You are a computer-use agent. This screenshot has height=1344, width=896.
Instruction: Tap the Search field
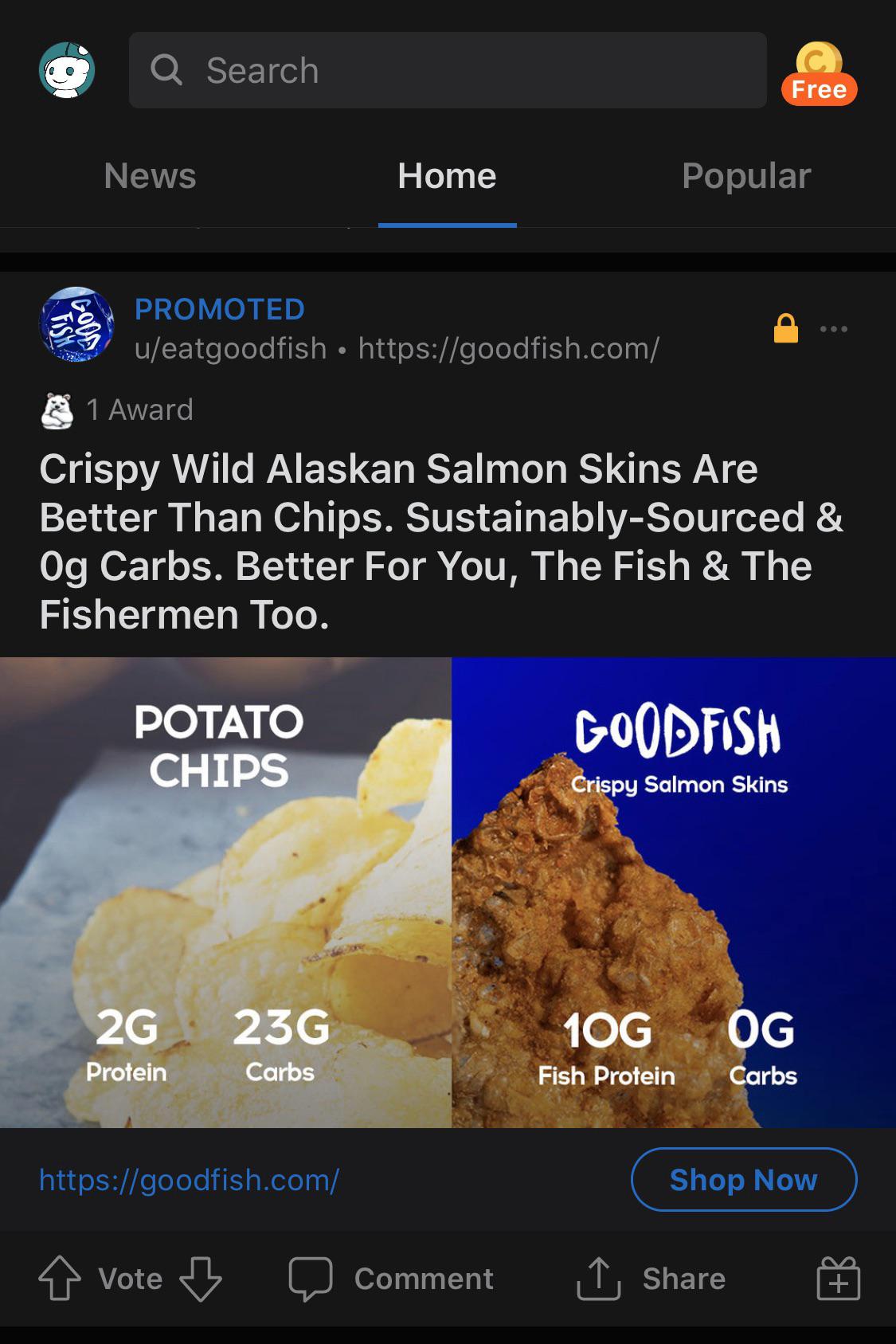pos(447,70)
